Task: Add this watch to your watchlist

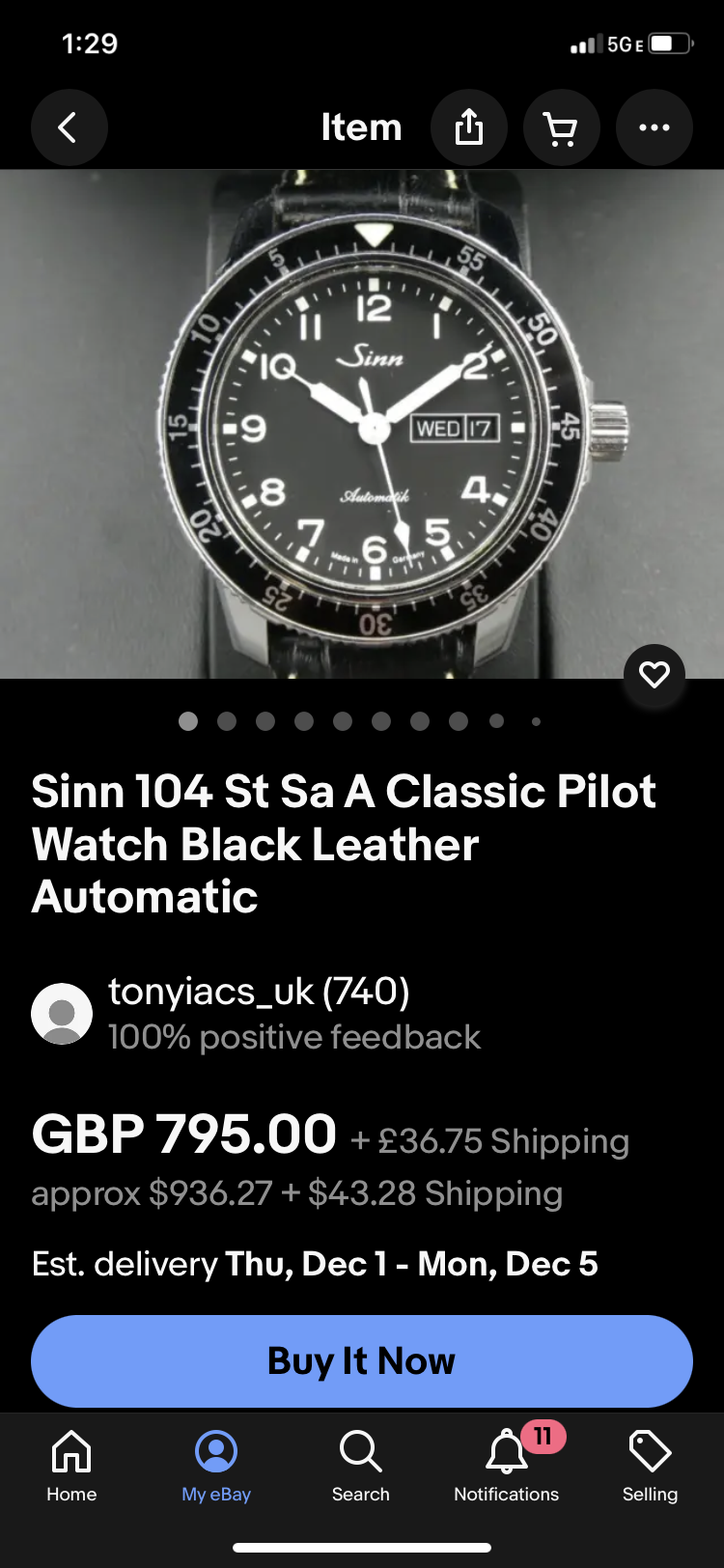Action: [654, 675]
